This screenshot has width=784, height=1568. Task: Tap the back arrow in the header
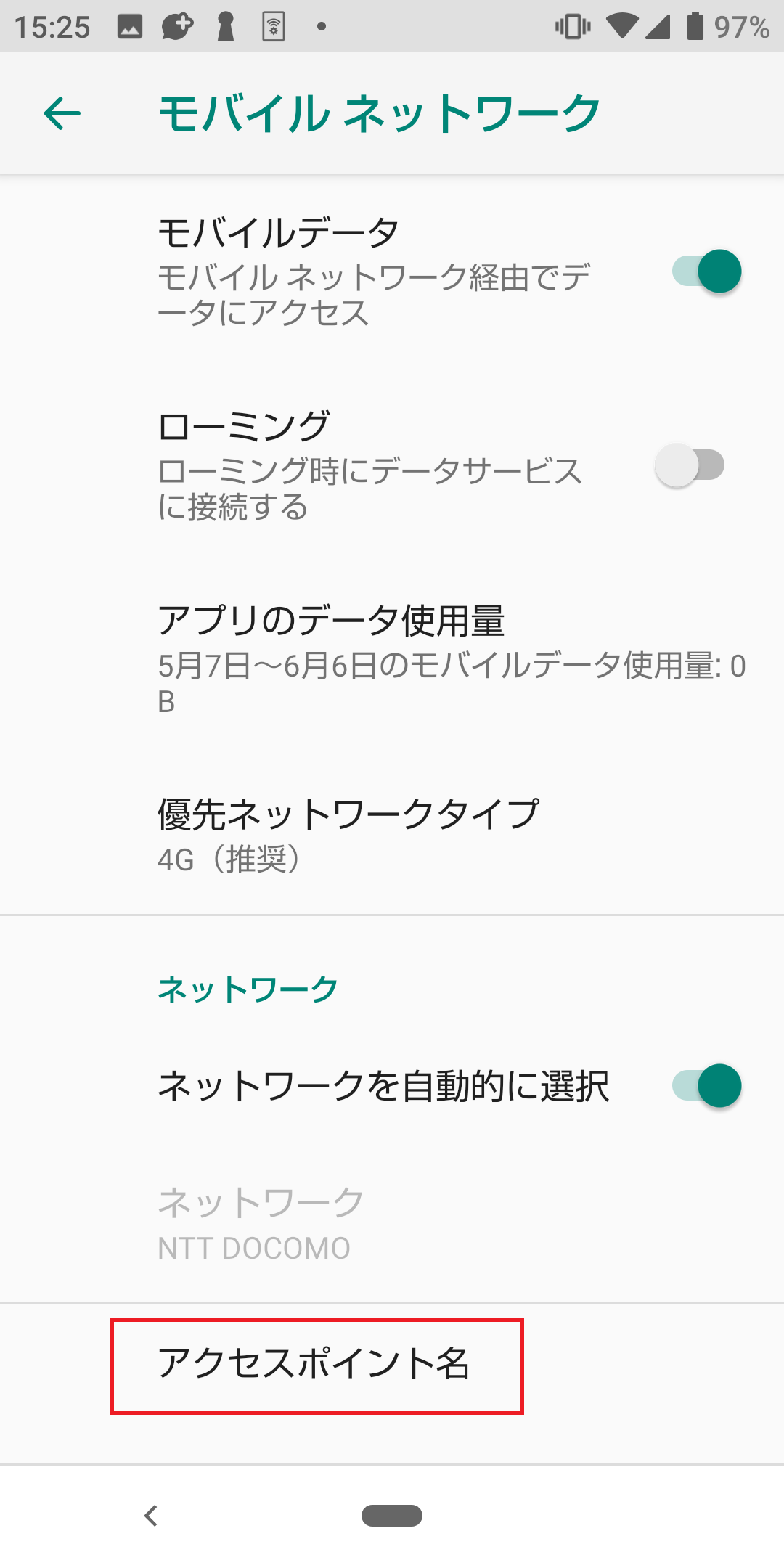click(60, 114)
